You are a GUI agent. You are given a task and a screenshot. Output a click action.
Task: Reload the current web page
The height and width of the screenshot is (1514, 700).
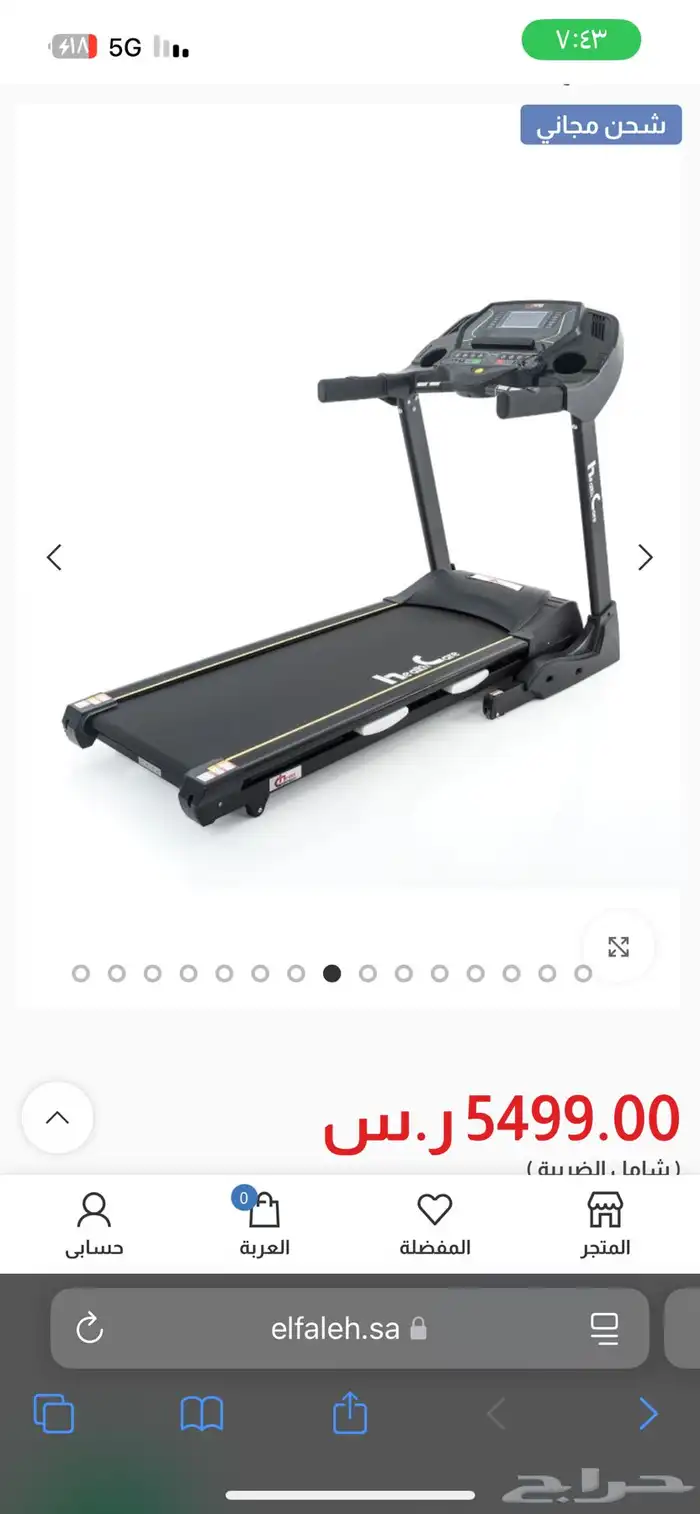point(90,1328)
